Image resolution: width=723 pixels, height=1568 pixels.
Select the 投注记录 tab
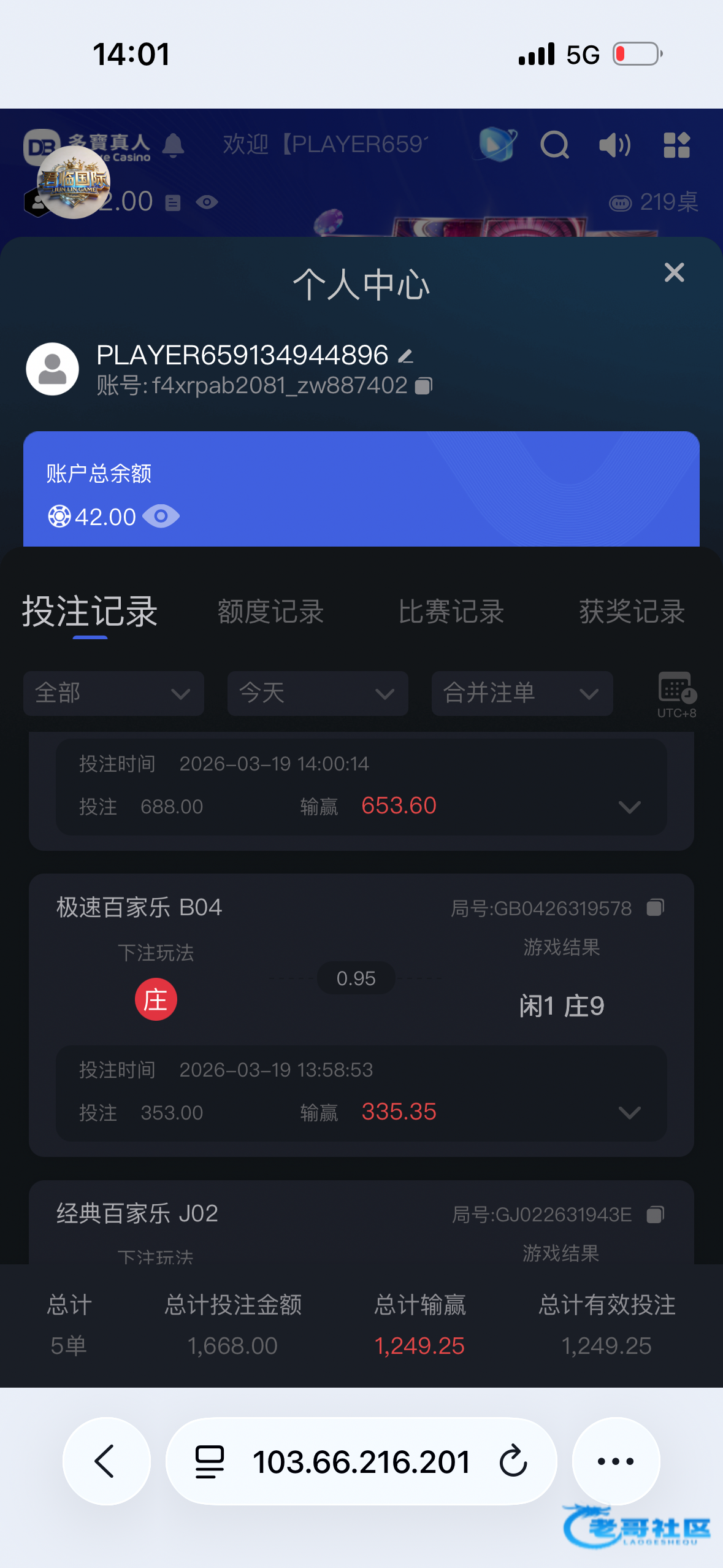(90, 612)
